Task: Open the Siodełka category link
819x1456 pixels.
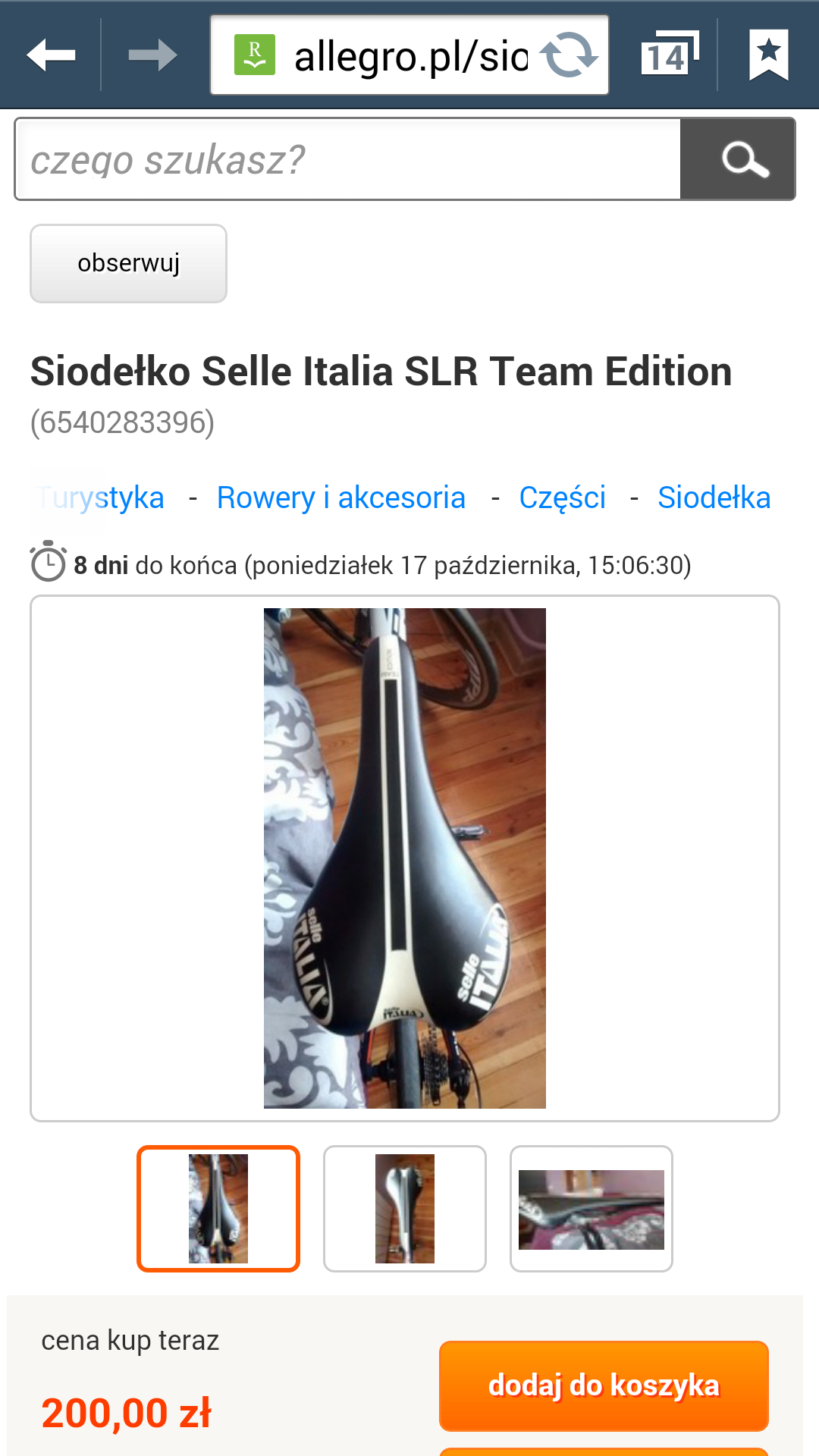Action: [714, 498]
